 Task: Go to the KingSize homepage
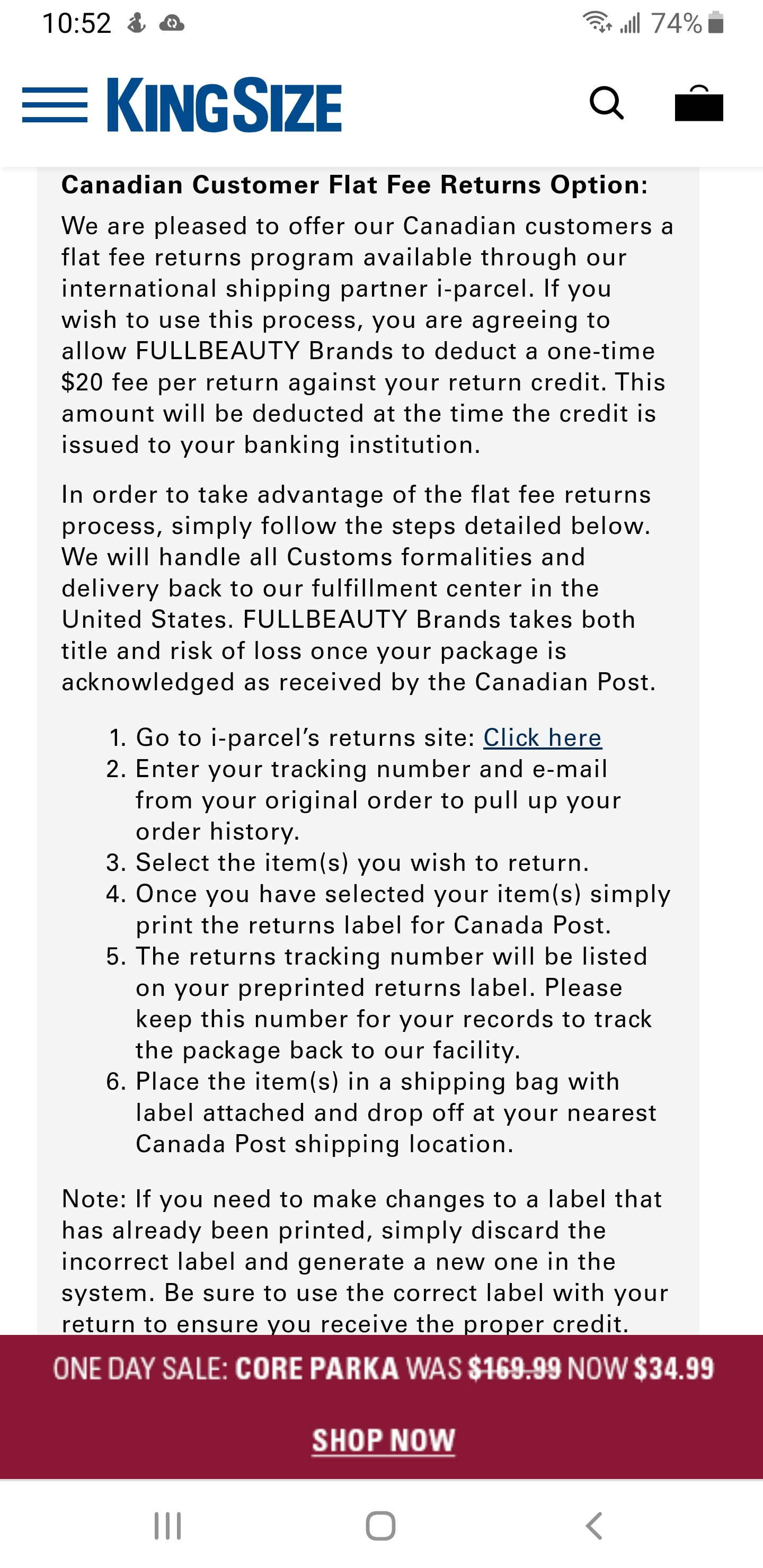[224, 105]
